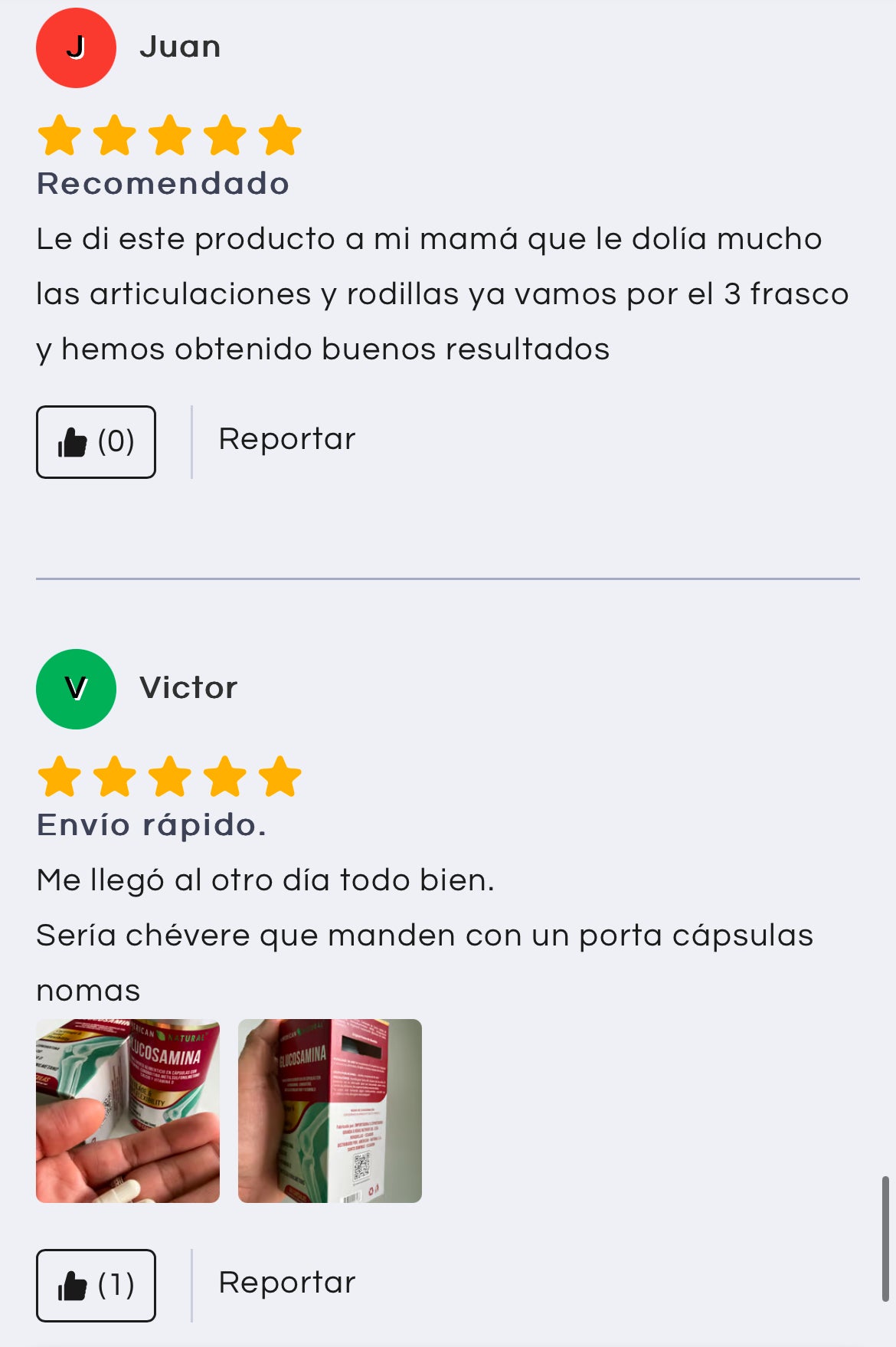The height and width of the screenshot is (1347, 896).
Task: Open Victor's photo of the box back
Action: click(330, 1111)
